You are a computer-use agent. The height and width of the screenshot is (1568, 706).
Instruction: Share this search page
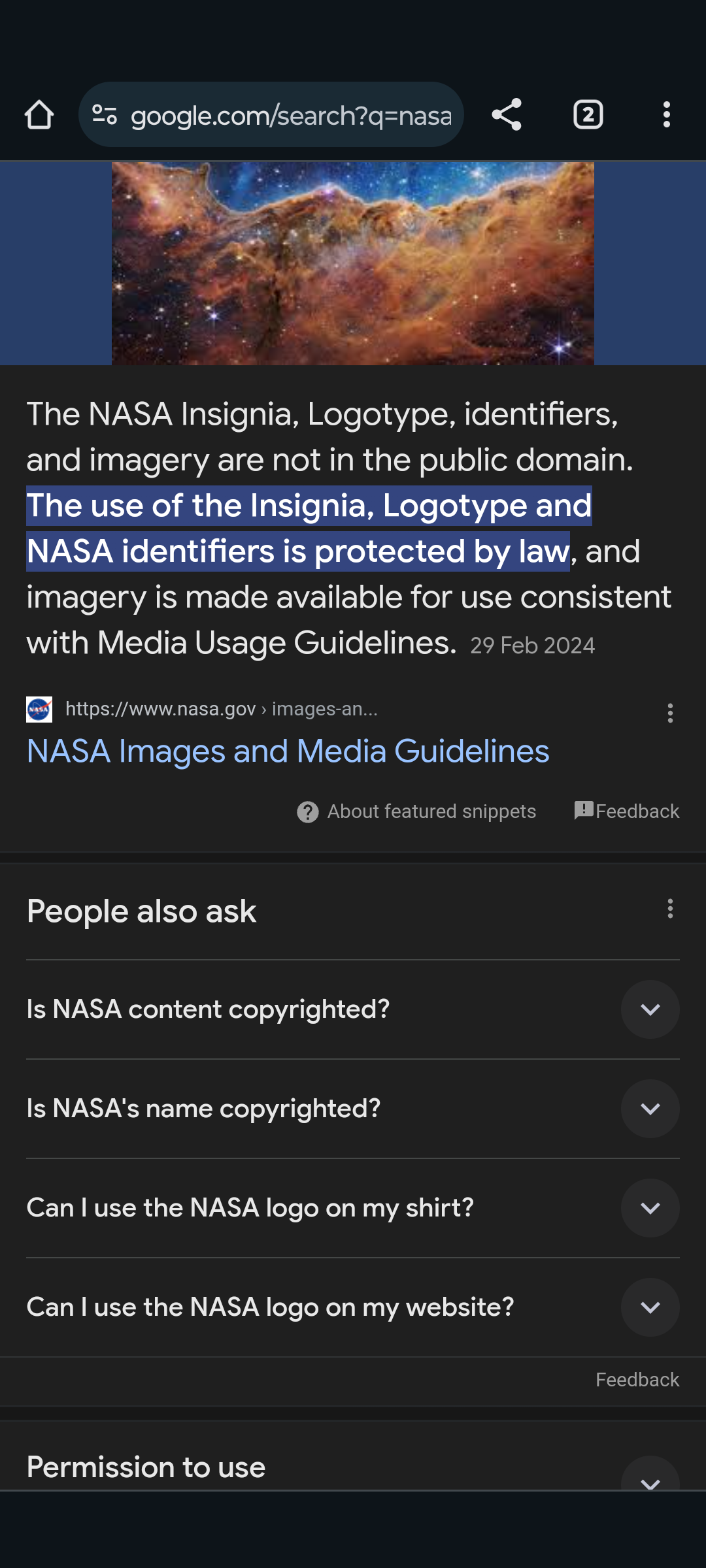point(507,115)
